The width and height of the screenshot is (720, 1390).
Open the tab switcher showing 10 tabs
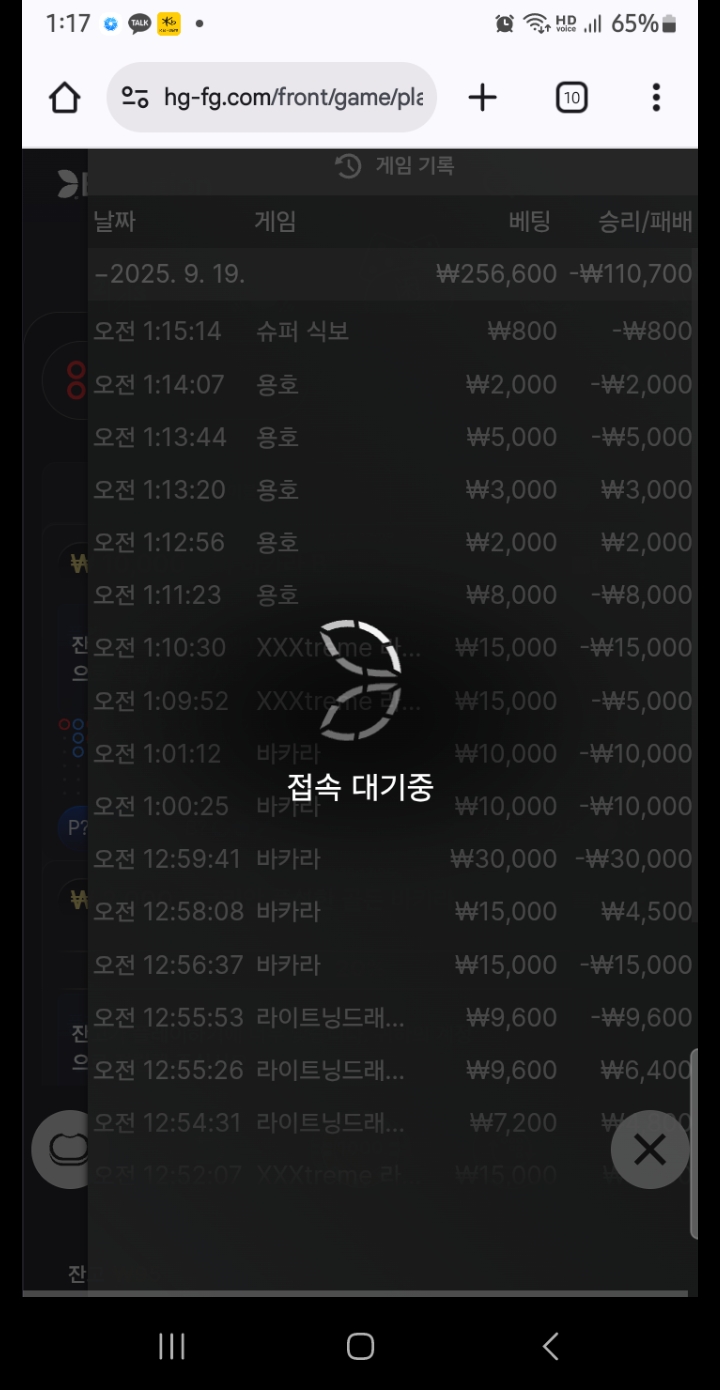pyautogui.click(x=571, y=97)
